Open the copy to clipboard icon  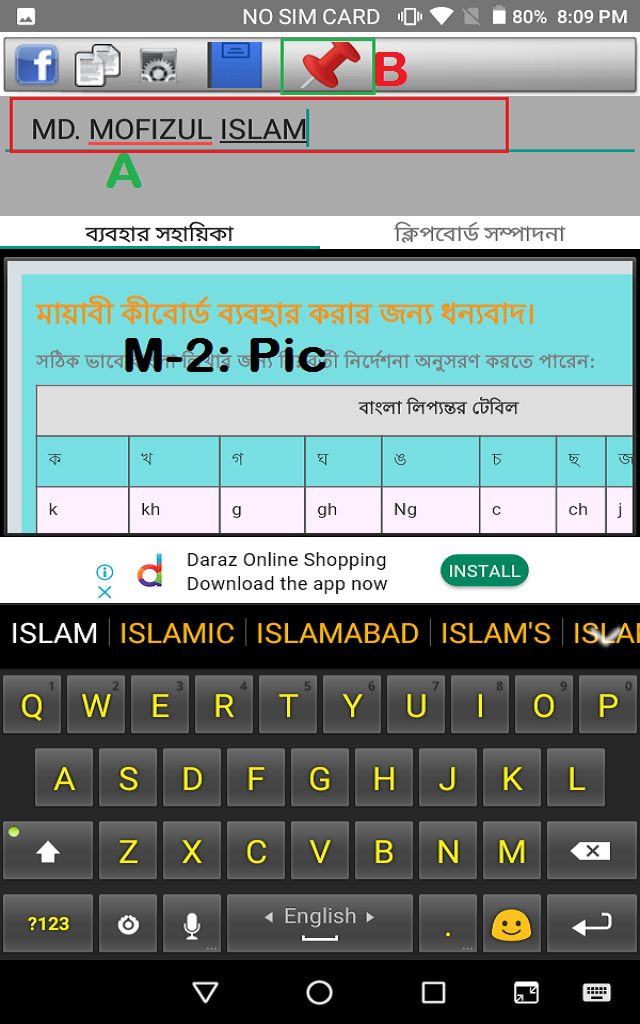point(97,66)
